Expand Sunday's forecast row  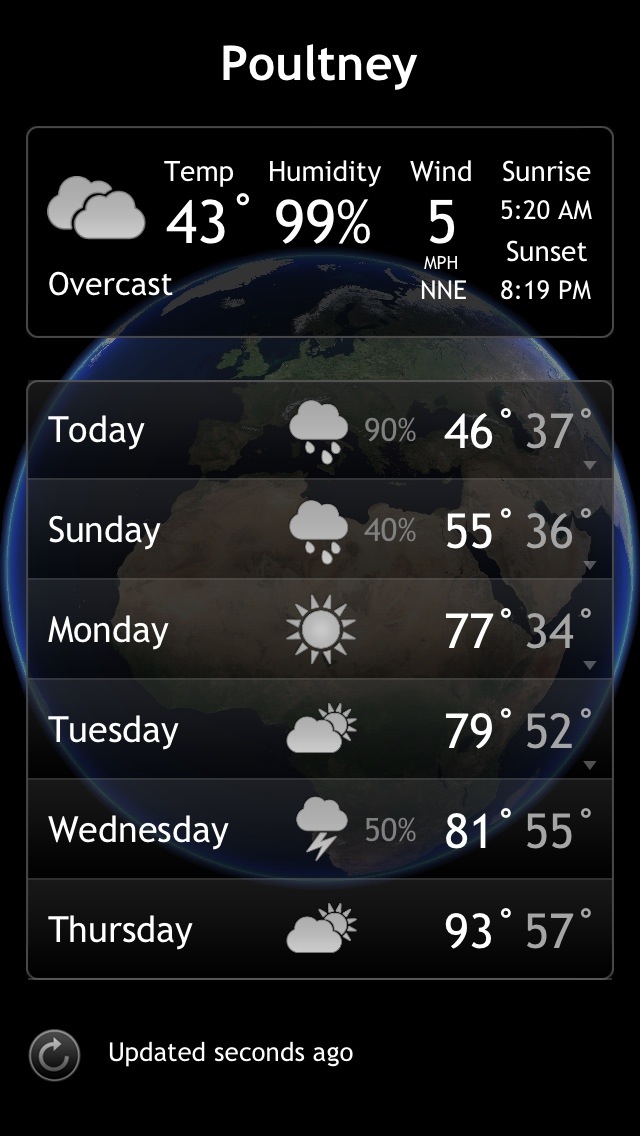pos(589,565)
